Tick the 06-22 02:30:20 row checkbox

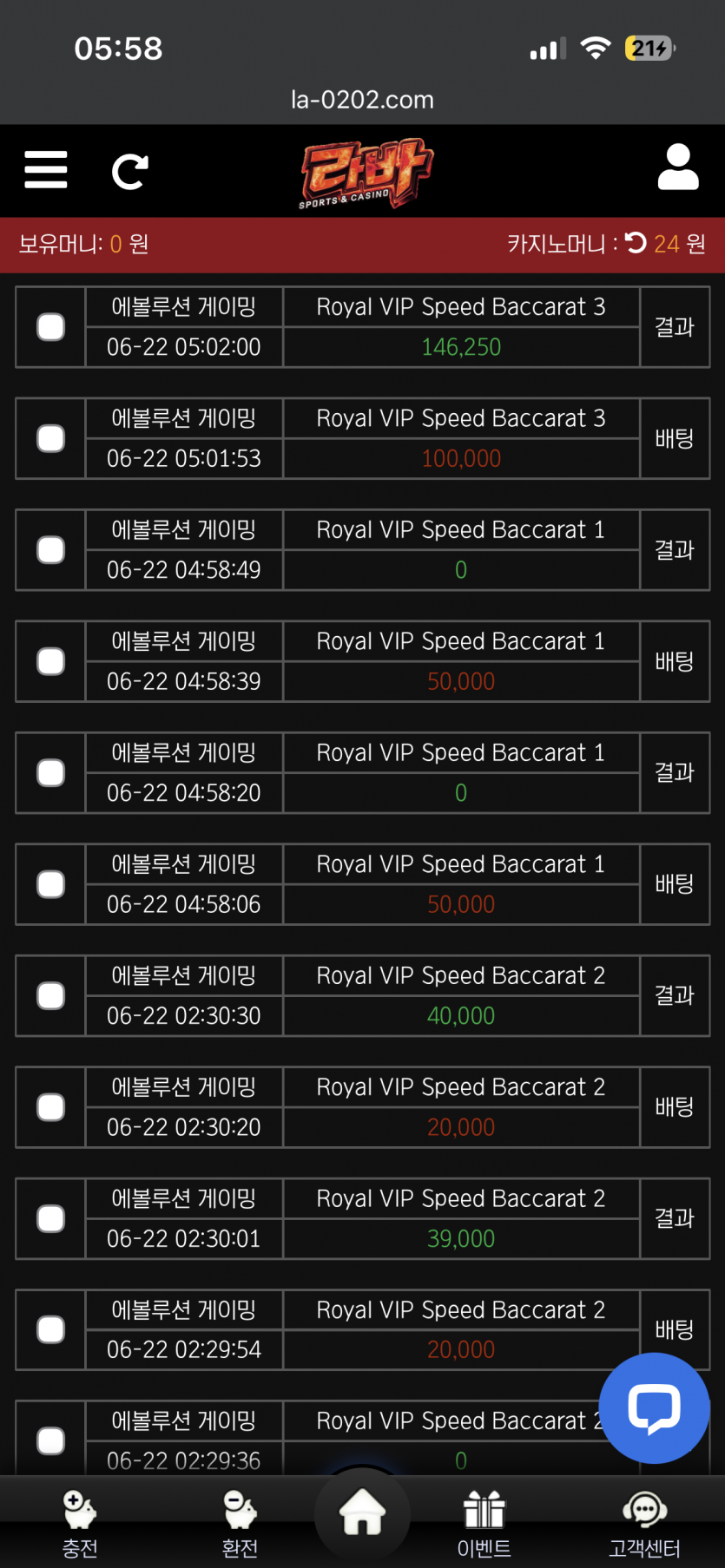pos(50,1107)
